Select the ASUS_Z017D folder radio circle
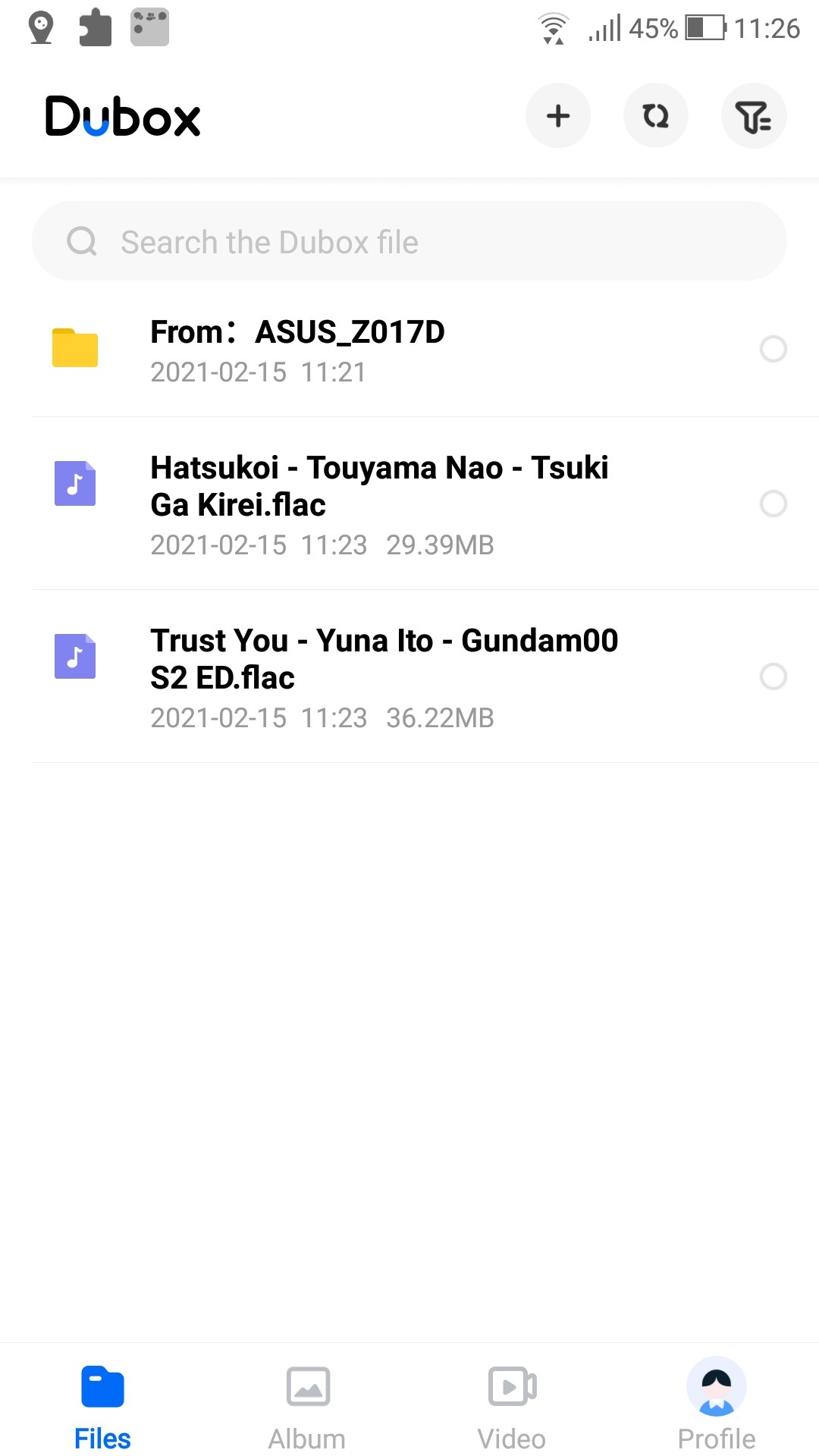 [x=773, y=349]
